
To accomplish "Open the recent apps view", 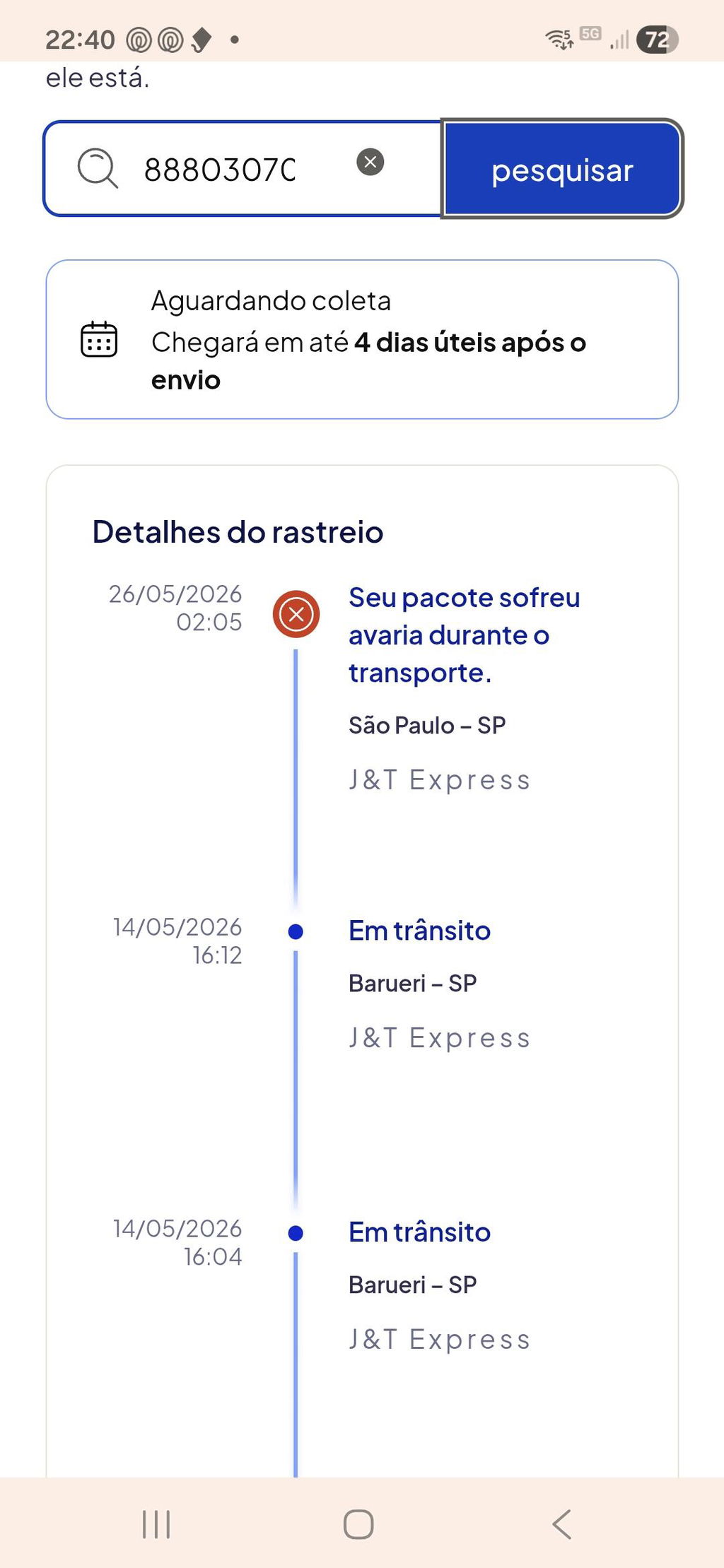I will (156, 1524).
